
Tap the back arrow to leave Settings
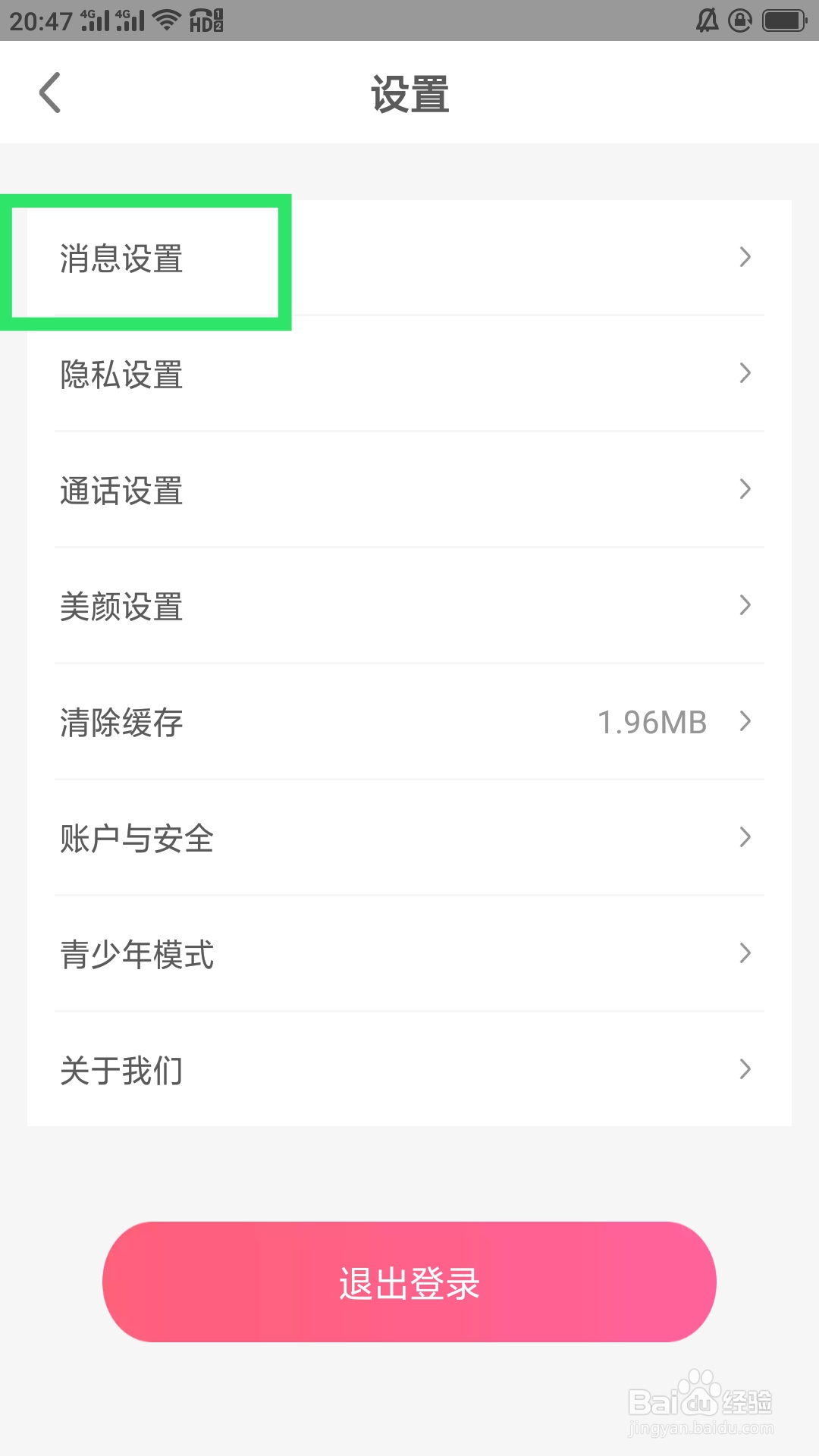tap(49, 92)
